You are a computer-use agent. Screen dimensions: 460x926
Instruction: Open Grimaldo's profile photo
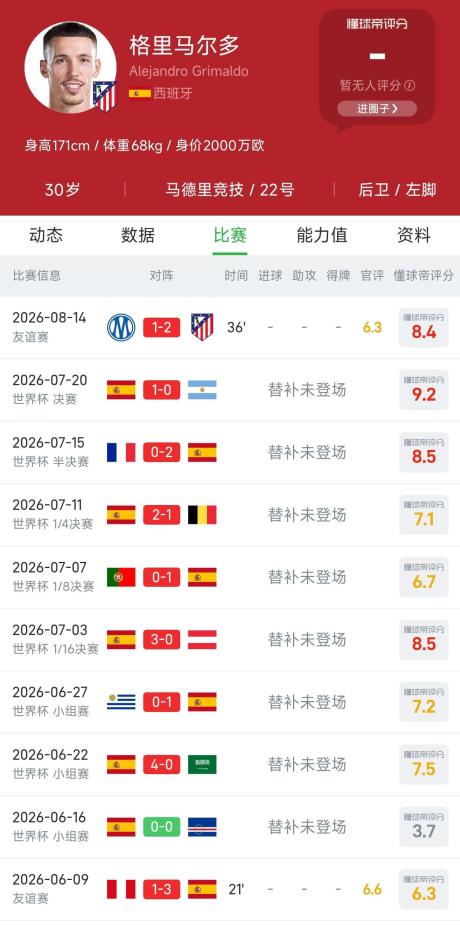70,67
